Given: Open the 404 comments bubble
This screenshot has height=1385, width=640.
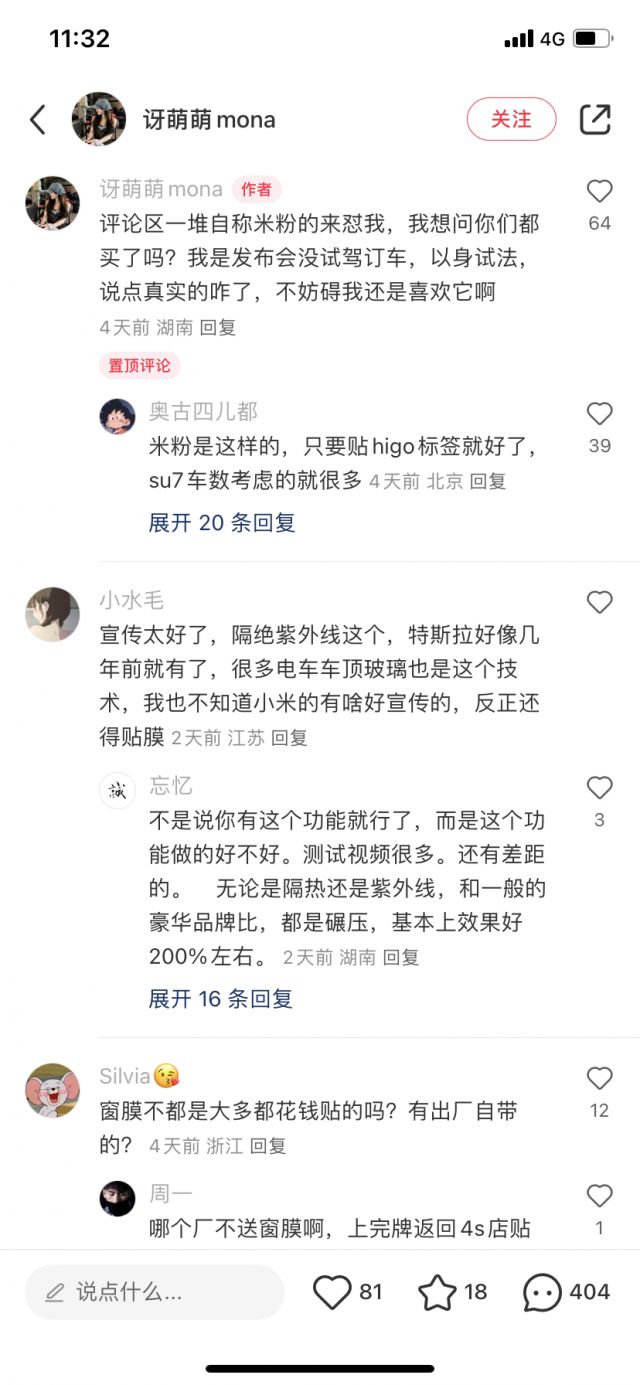Looking at the screenshot, I should tap(543, 1292).
